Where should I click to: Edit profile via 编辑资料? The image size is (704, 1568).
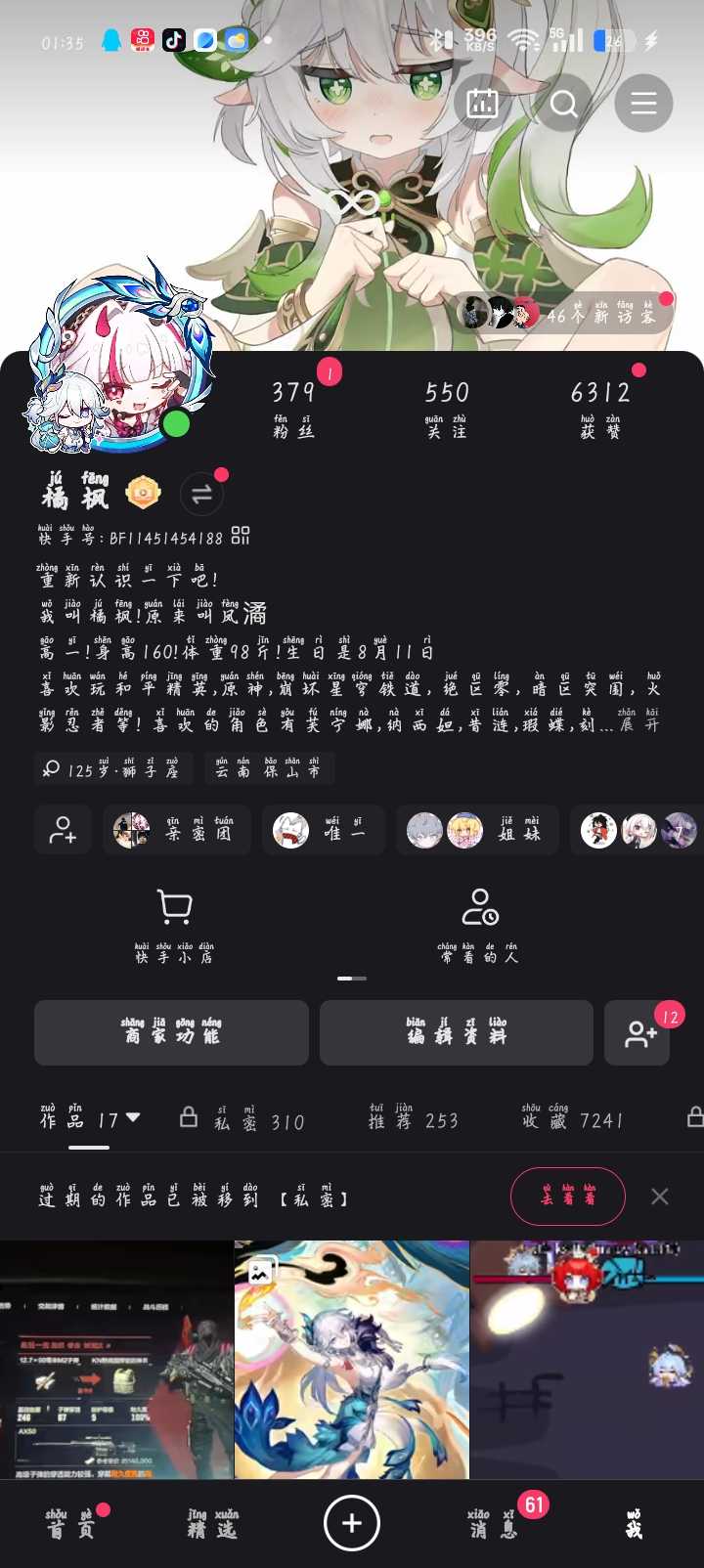pyautogui.click(x=456, y=1032)
